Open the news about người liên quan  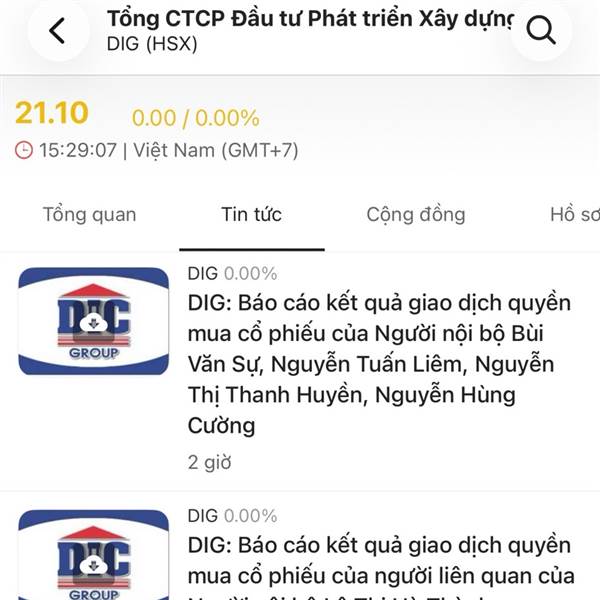[380, 561]
